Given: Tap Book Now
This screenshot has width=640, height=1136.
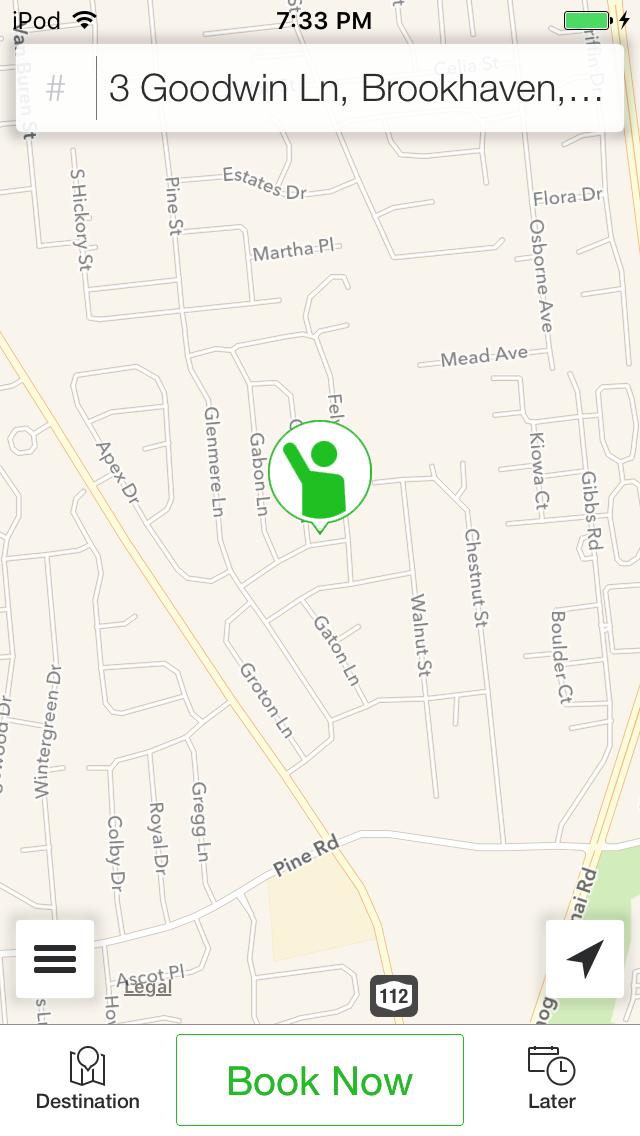Looking at the screenshot, I should tap(320, 1080).
